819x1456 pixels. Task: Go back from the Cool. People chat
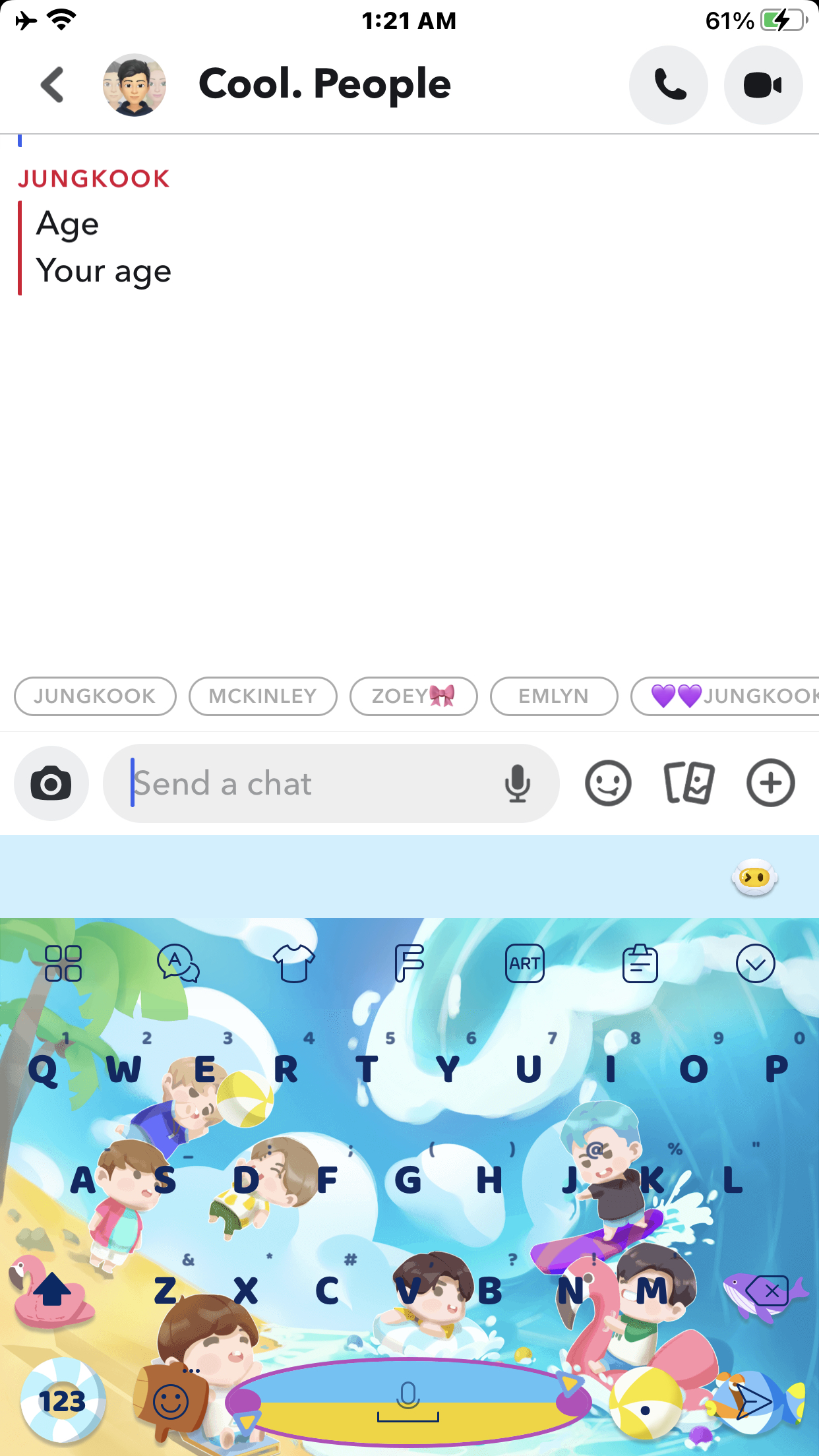tap(53, 85)
